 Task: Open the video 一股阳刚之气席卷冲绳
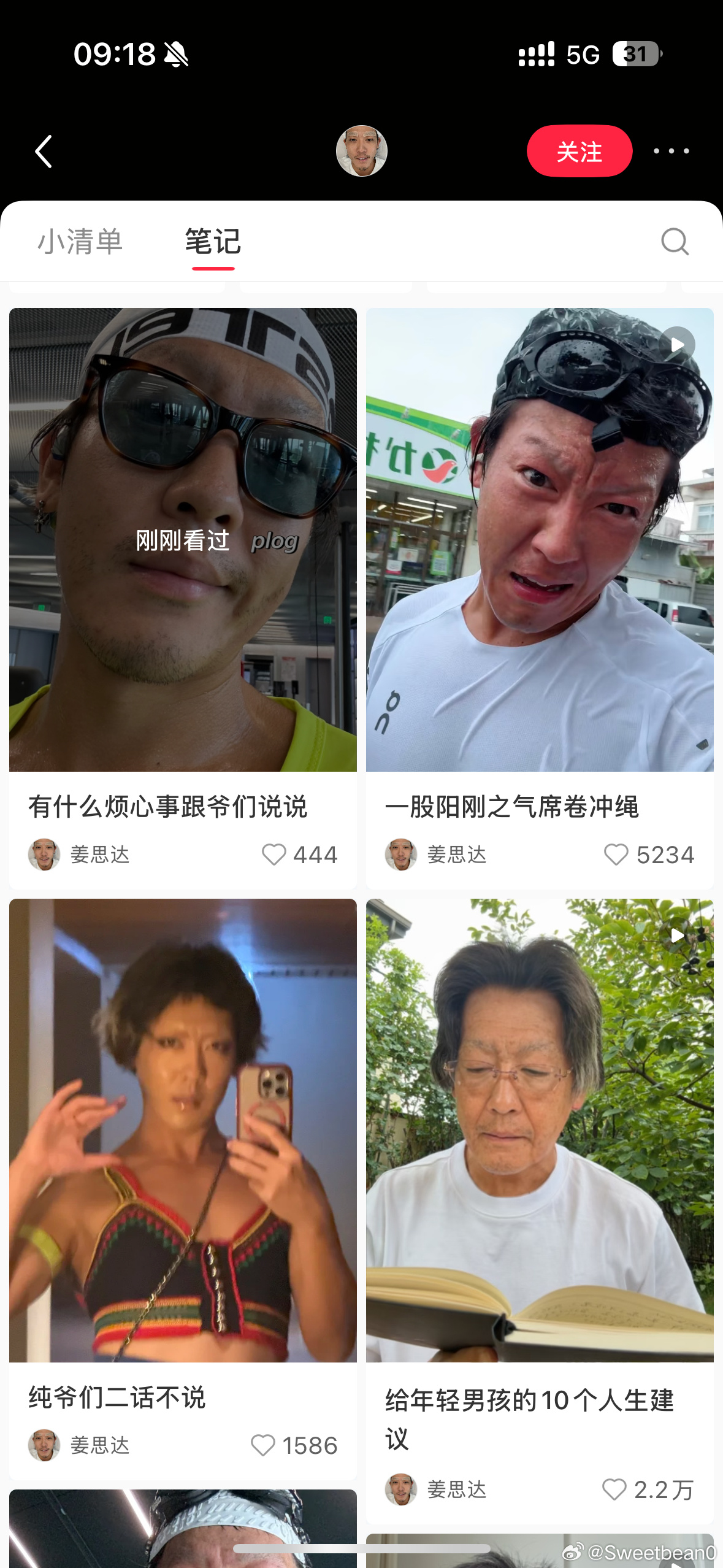pos(540,540)
